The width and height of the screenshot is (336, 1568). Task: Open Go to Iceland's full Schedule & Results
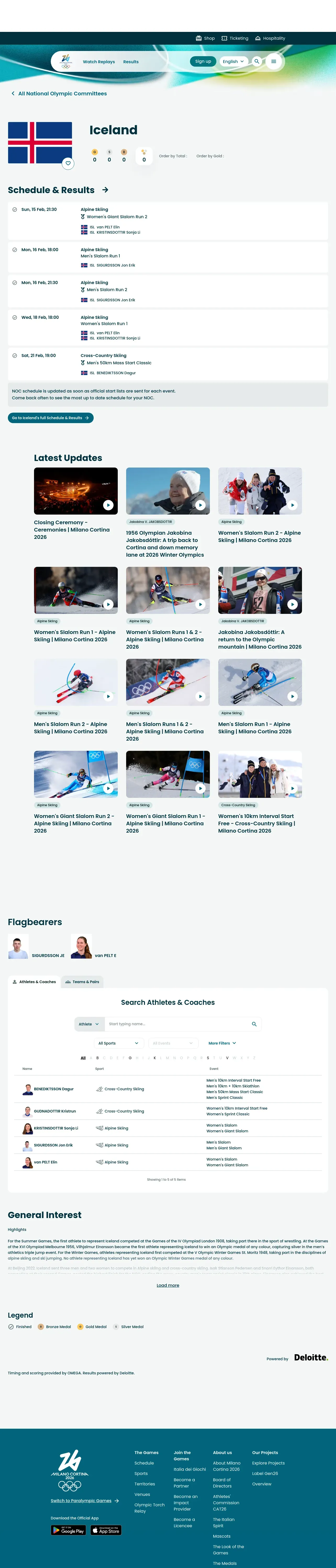tap(51, 418)
